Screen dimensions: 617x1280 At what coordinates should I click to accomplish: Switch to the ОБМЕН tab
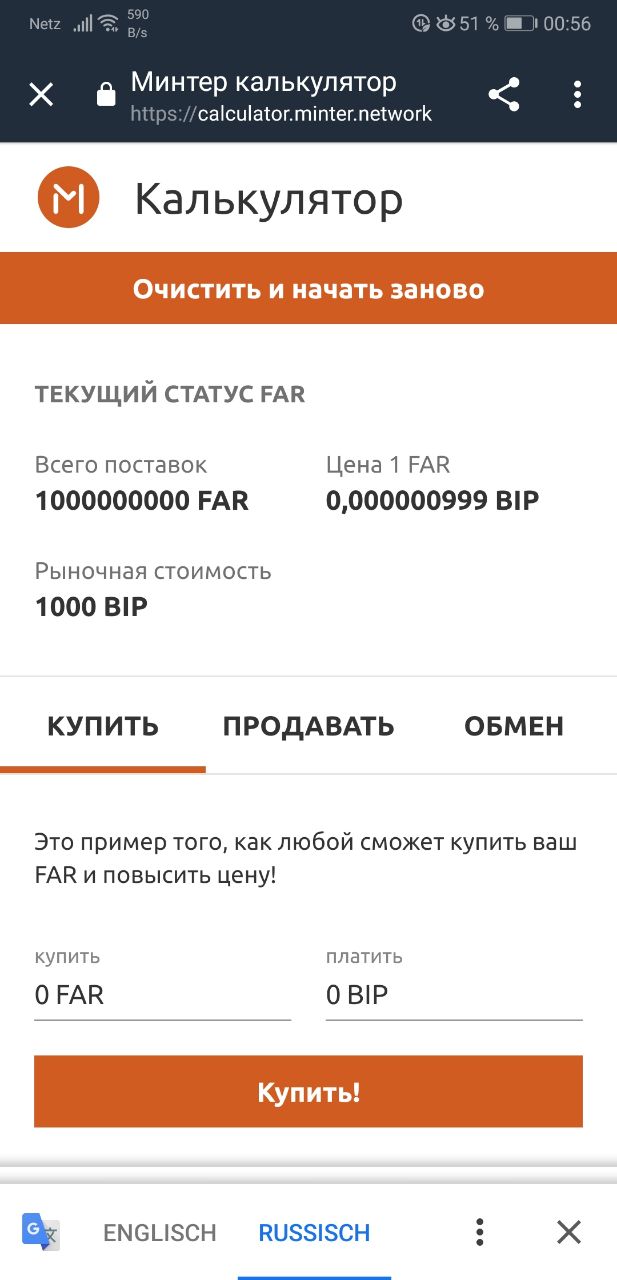point(514,726)
